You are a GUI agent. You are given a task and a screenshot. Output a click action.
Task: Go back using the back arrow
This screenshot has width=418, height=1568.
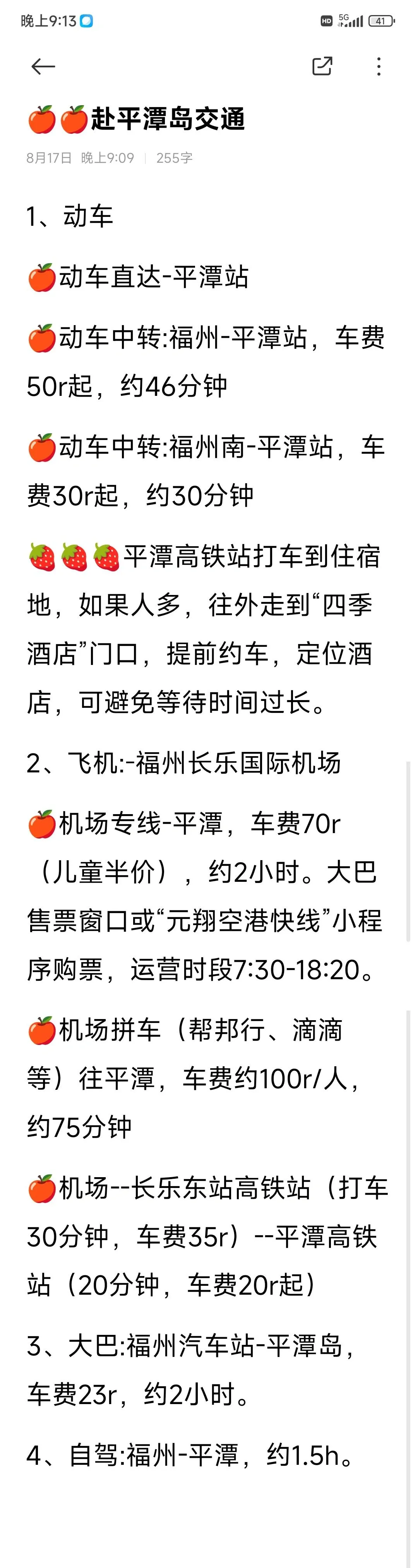[43, 66]
